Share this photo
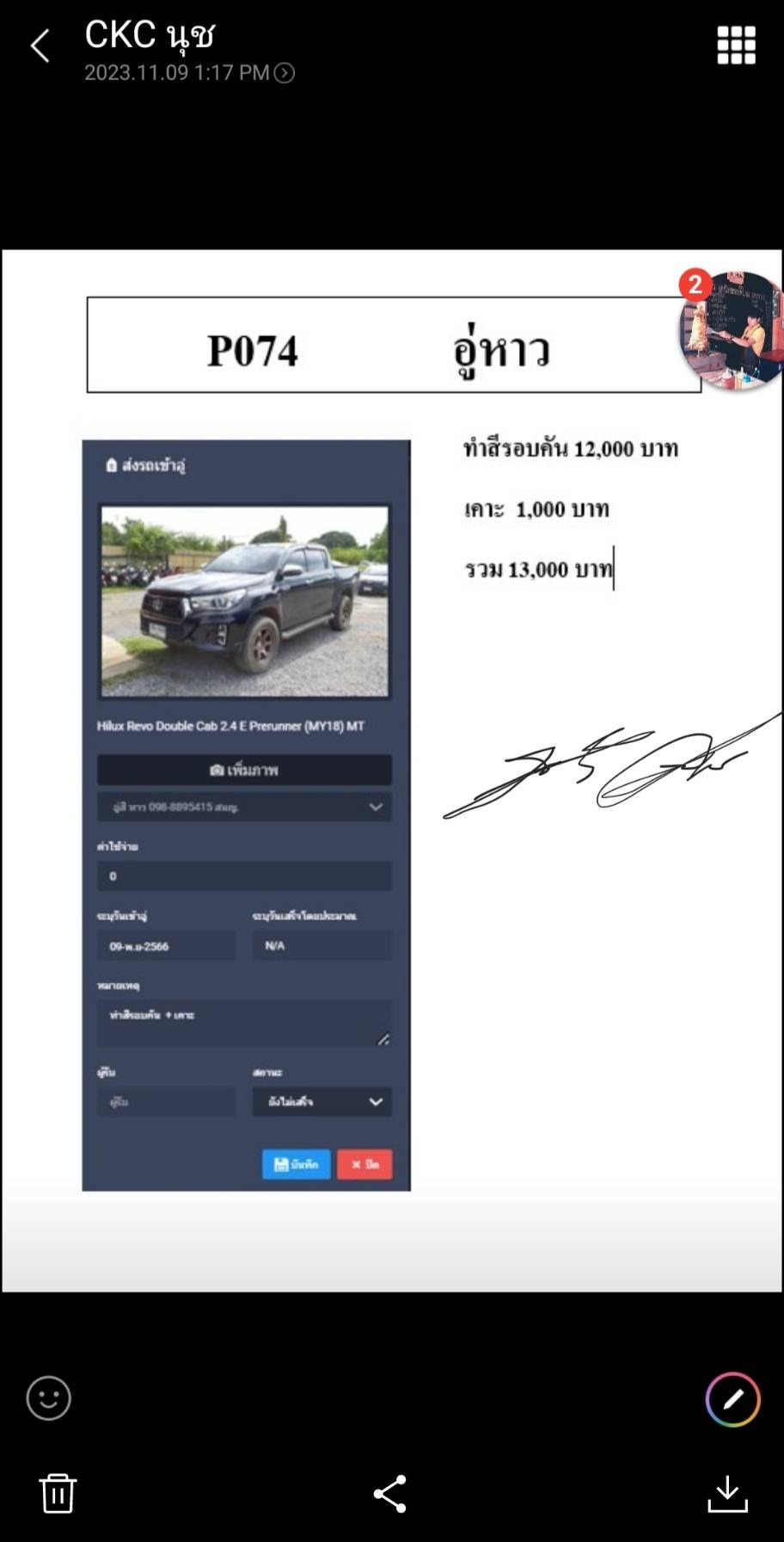The height and width of the screenshot is (1542, 784). [x=389, y=1494]
